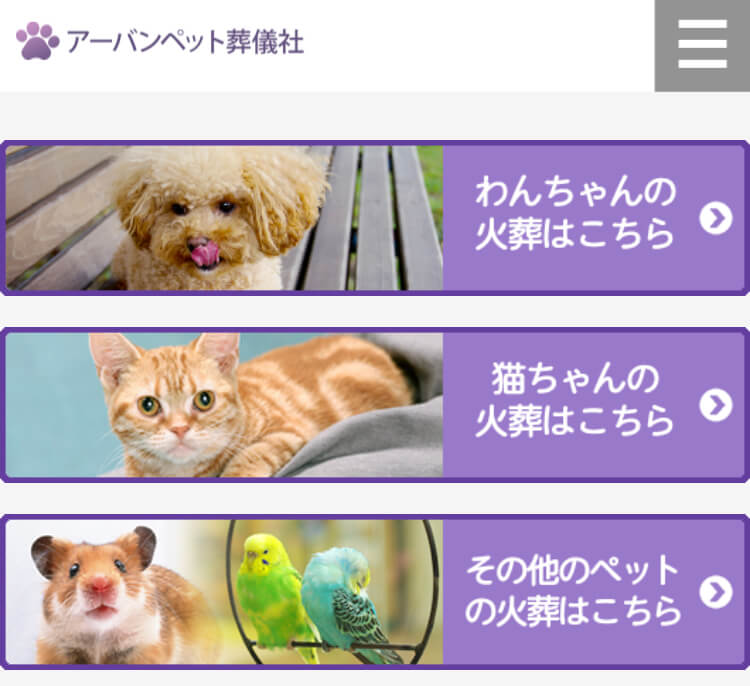Tap the アーバンペット葬儀社 header logo link
Image resolution: width=750 pixels, height=686 pixels.
coord(160,42)
